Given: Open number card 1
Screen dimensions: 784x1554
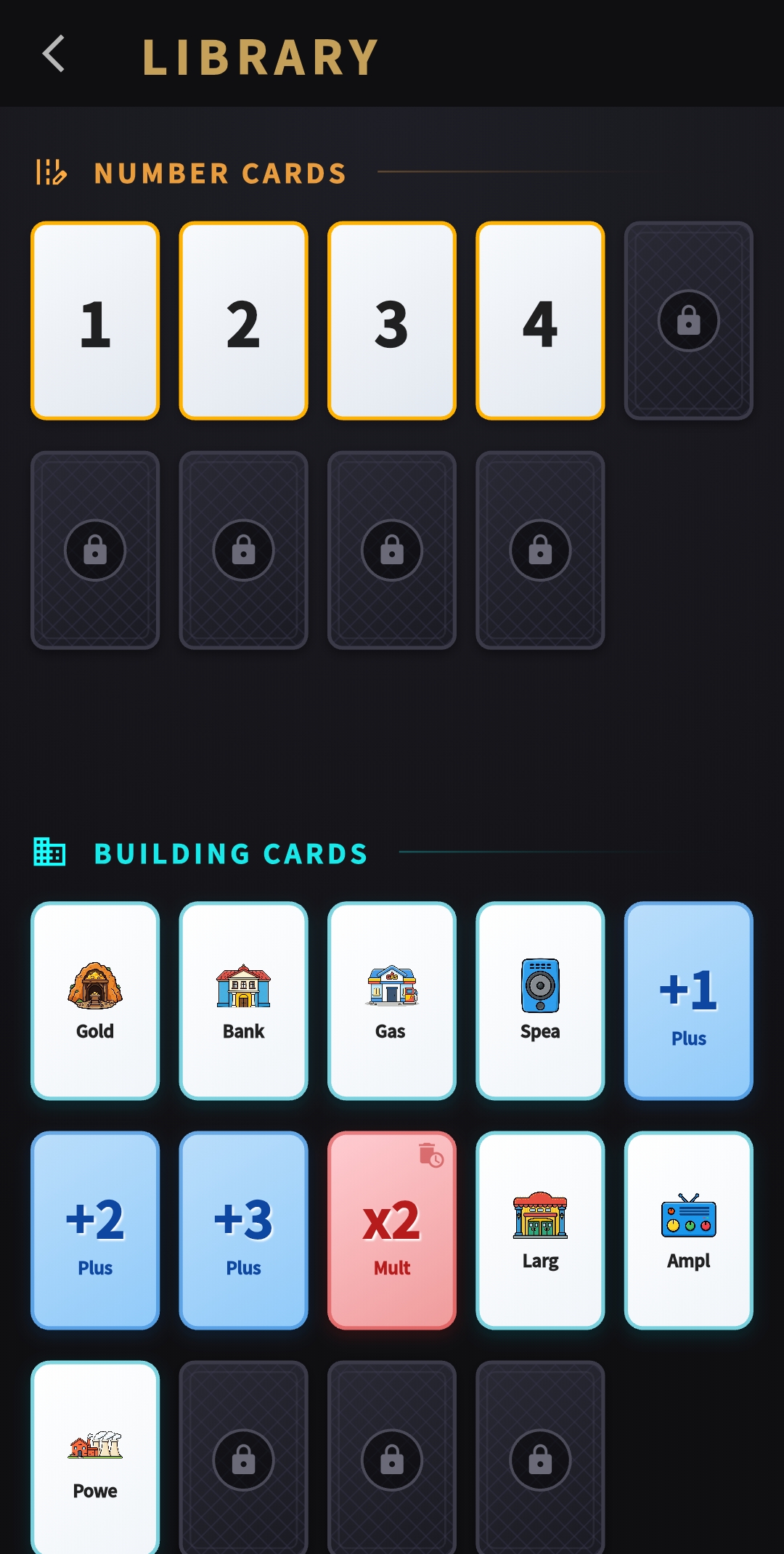Looking at the screenshot, I should click(x=95, y=321).
